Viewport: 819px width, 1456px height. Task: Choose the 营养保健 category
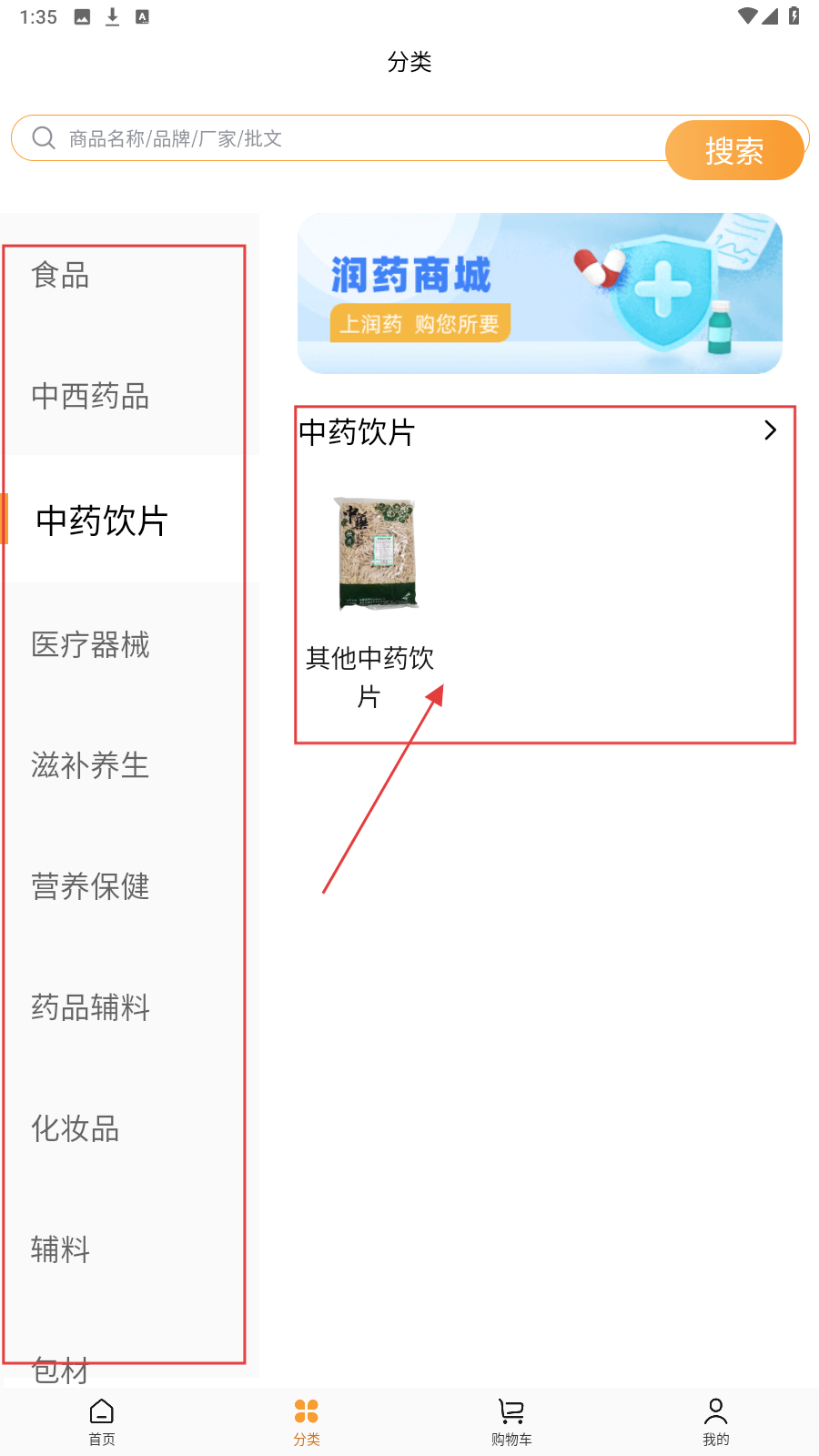point(90,886)
